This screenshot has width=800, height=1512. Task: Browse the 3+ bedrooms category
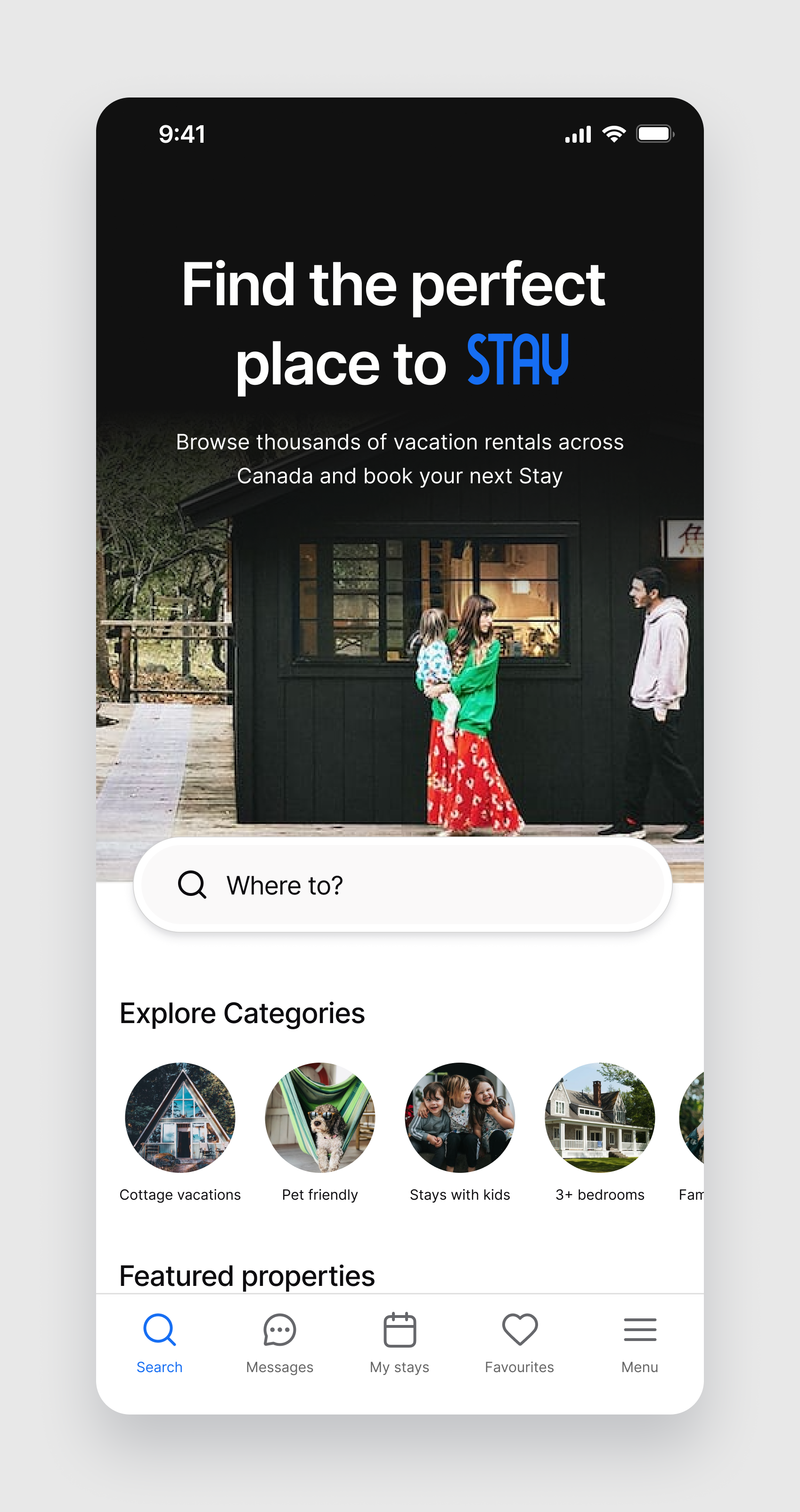(x=599, y=1118)
